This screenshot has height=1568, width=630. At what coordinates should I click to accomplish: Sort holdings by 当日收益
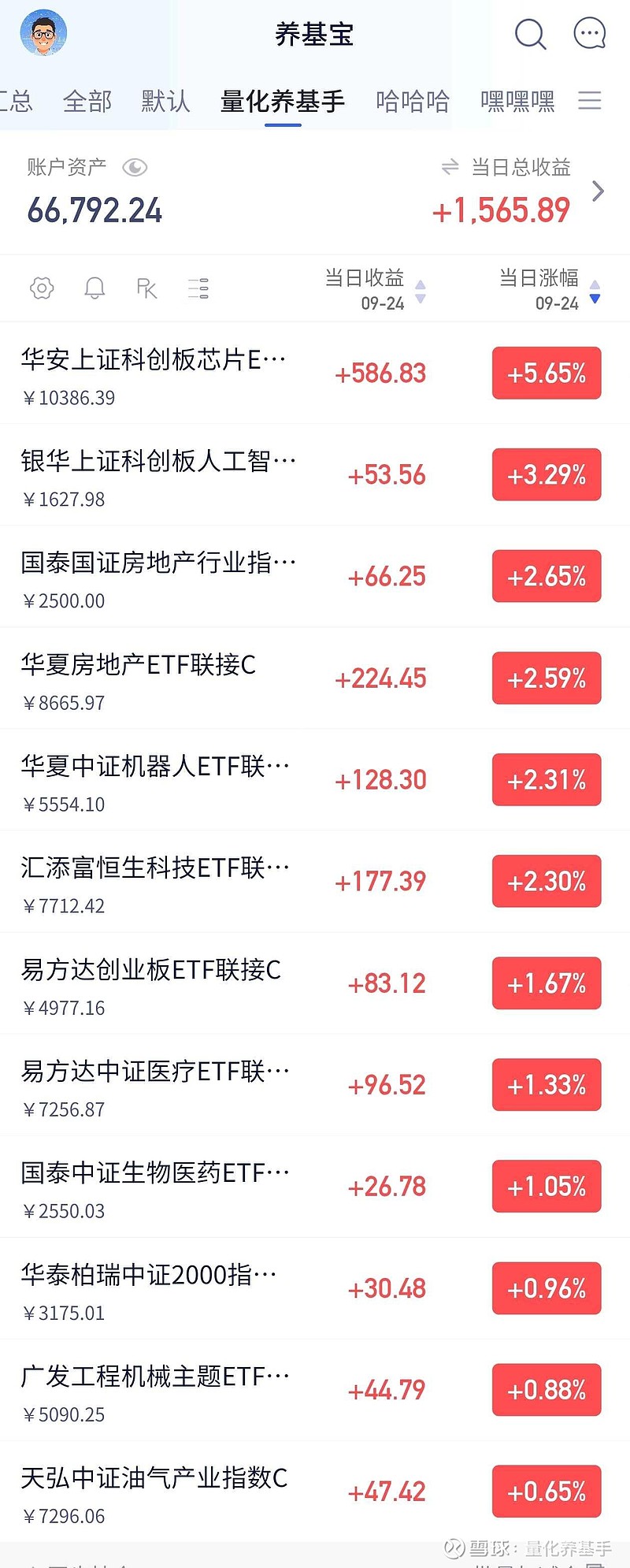point(375,288)
